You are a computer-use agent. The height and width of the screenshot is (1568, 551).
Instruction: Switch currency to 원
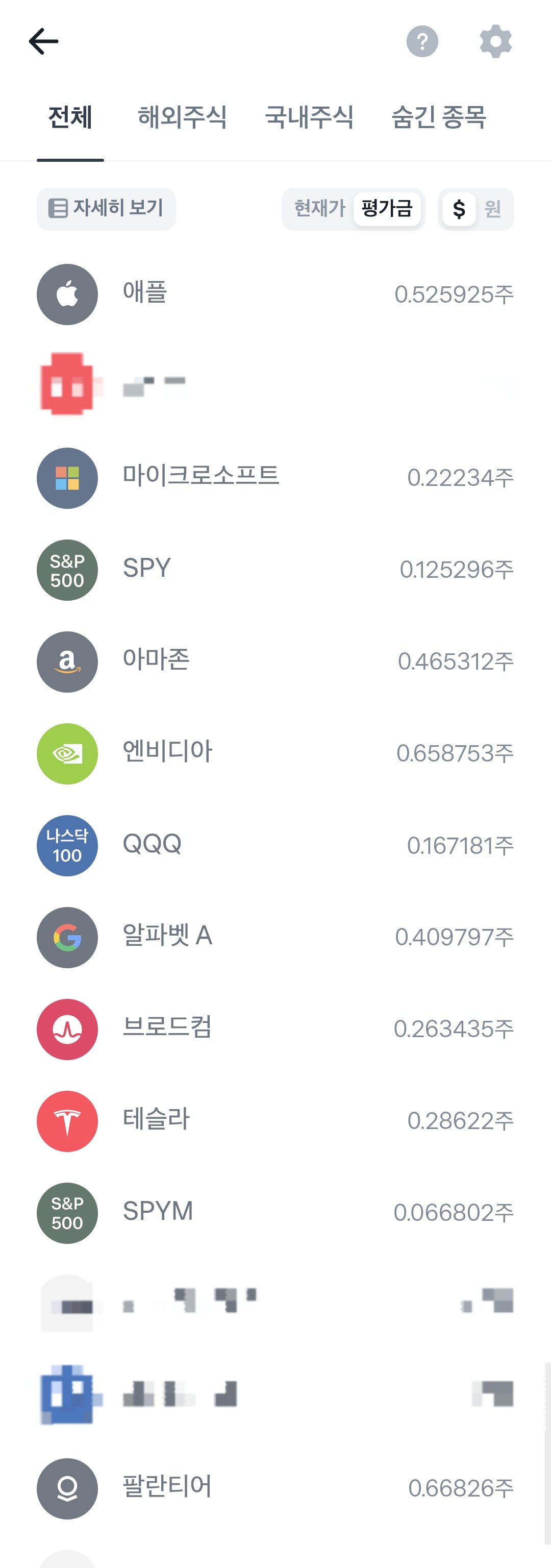(x=493, y=209)
